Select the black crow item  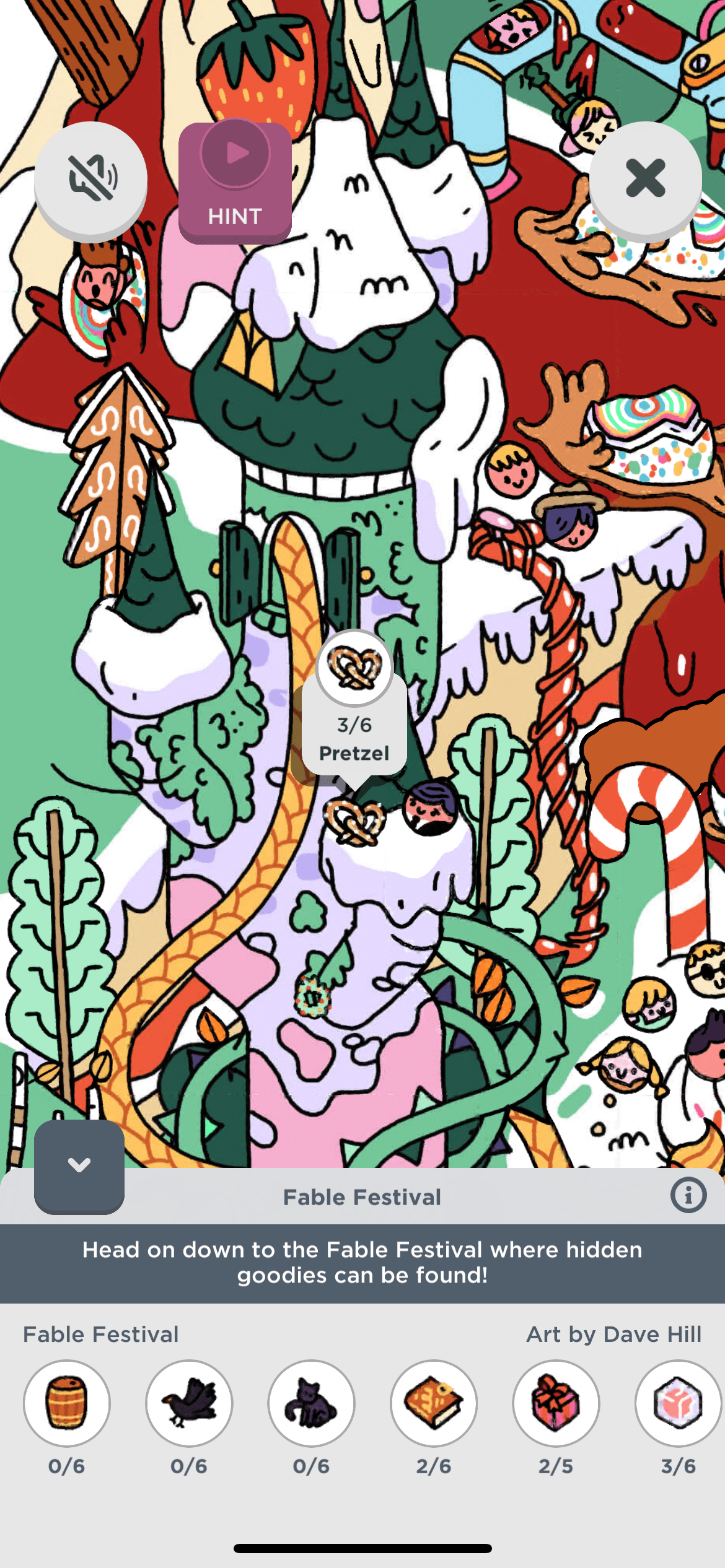coord(189,1403)
